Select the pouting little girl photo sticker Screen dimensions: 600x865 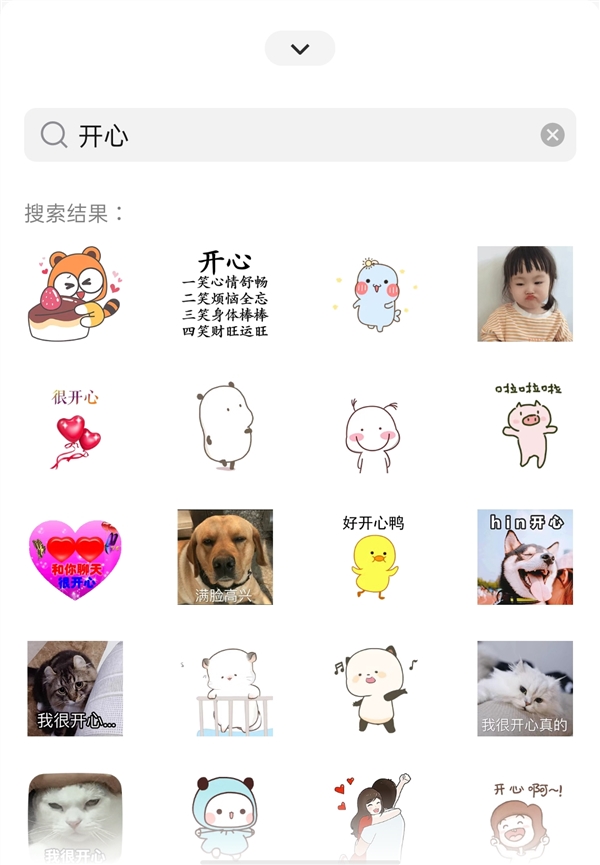(x=525, y=294)
